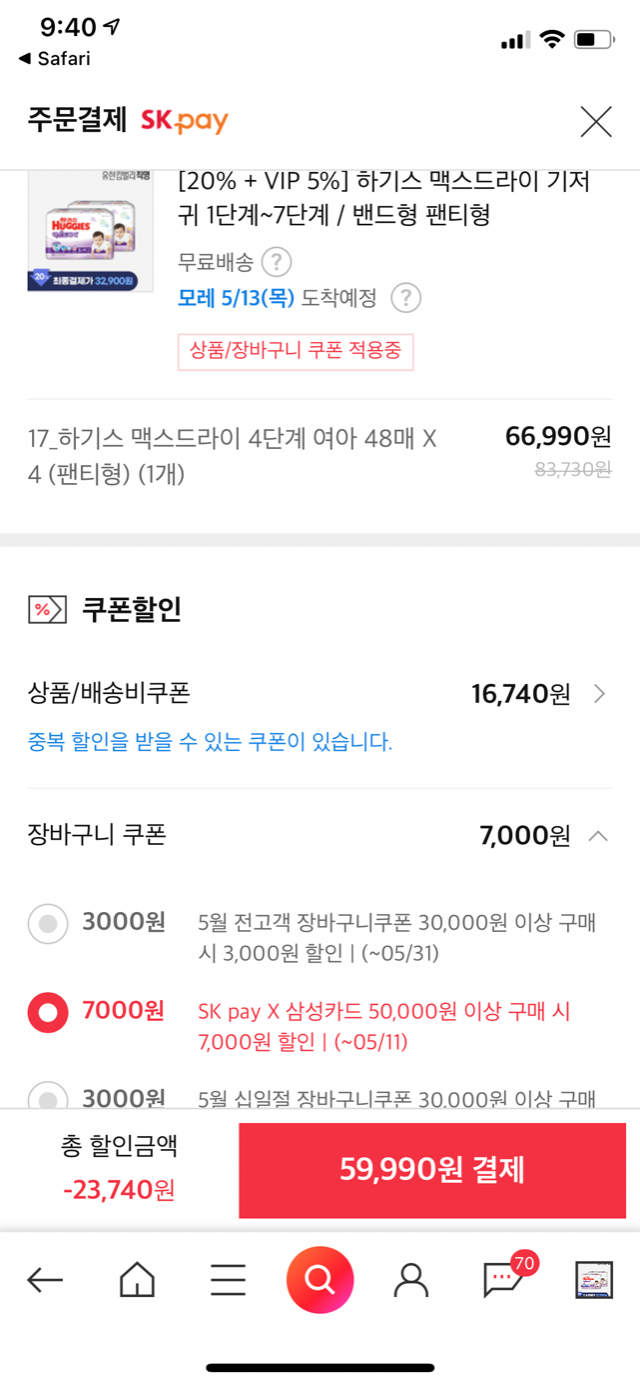
Task: Tap the red search button
Action: 320,1279
